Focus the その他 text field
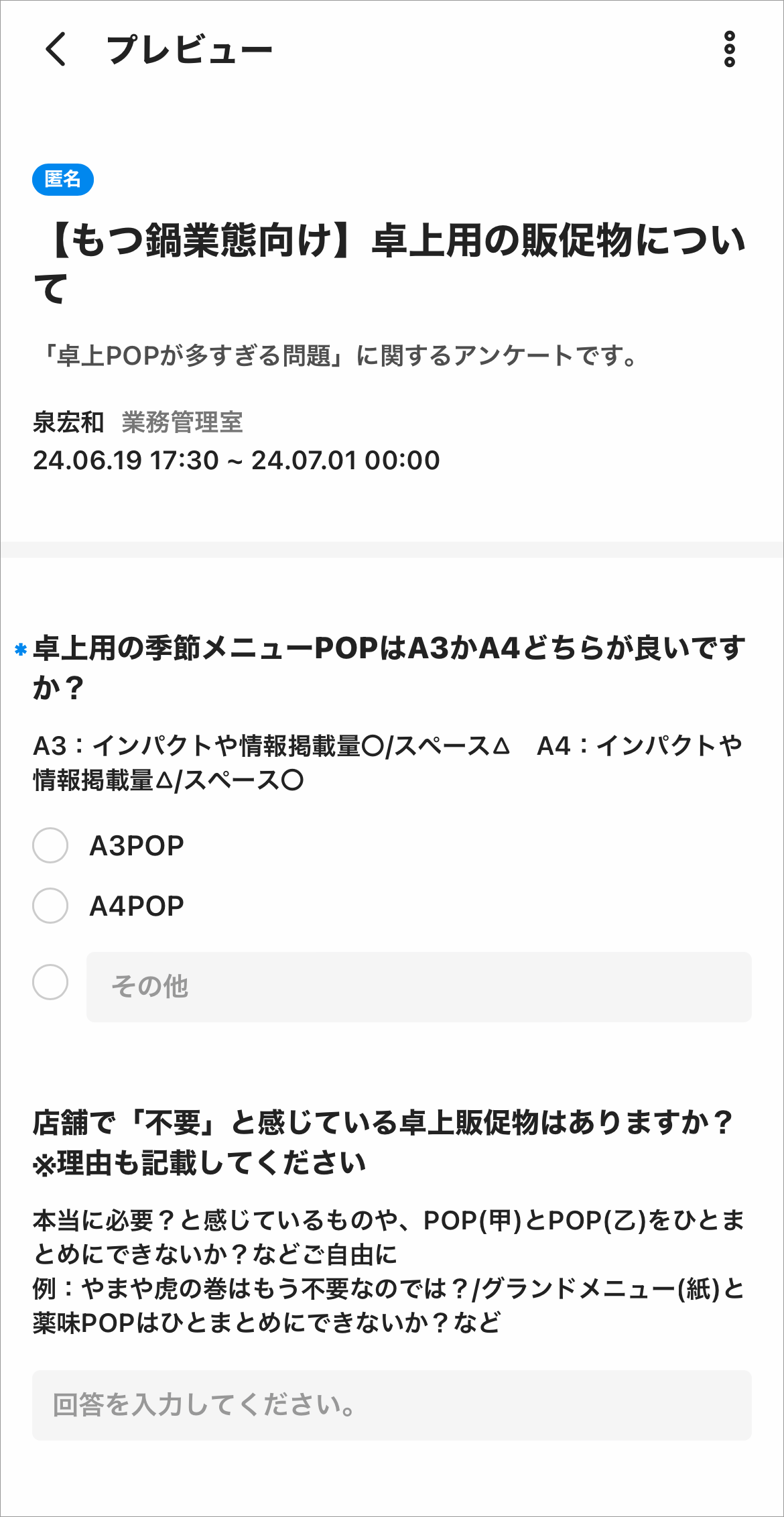Screen dimensions: 784x1517 click(419, 987)
